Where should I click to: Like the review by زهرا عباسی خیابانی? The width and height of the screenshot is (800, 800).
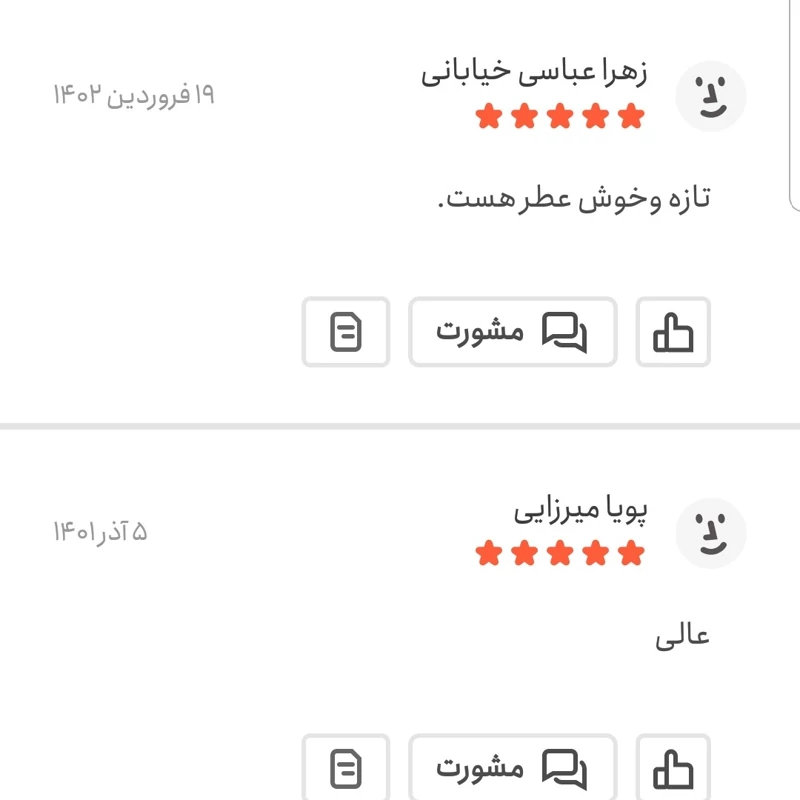[673, 332]
